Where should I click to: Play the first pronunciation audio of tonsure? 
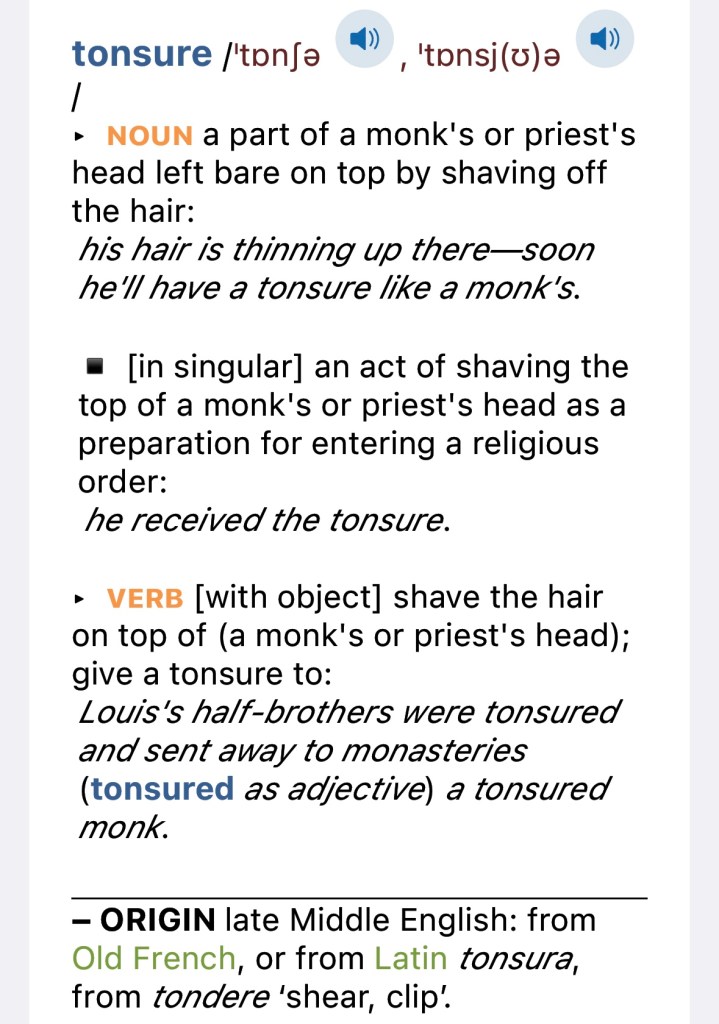pyautogui.click(x=364, y=40)
